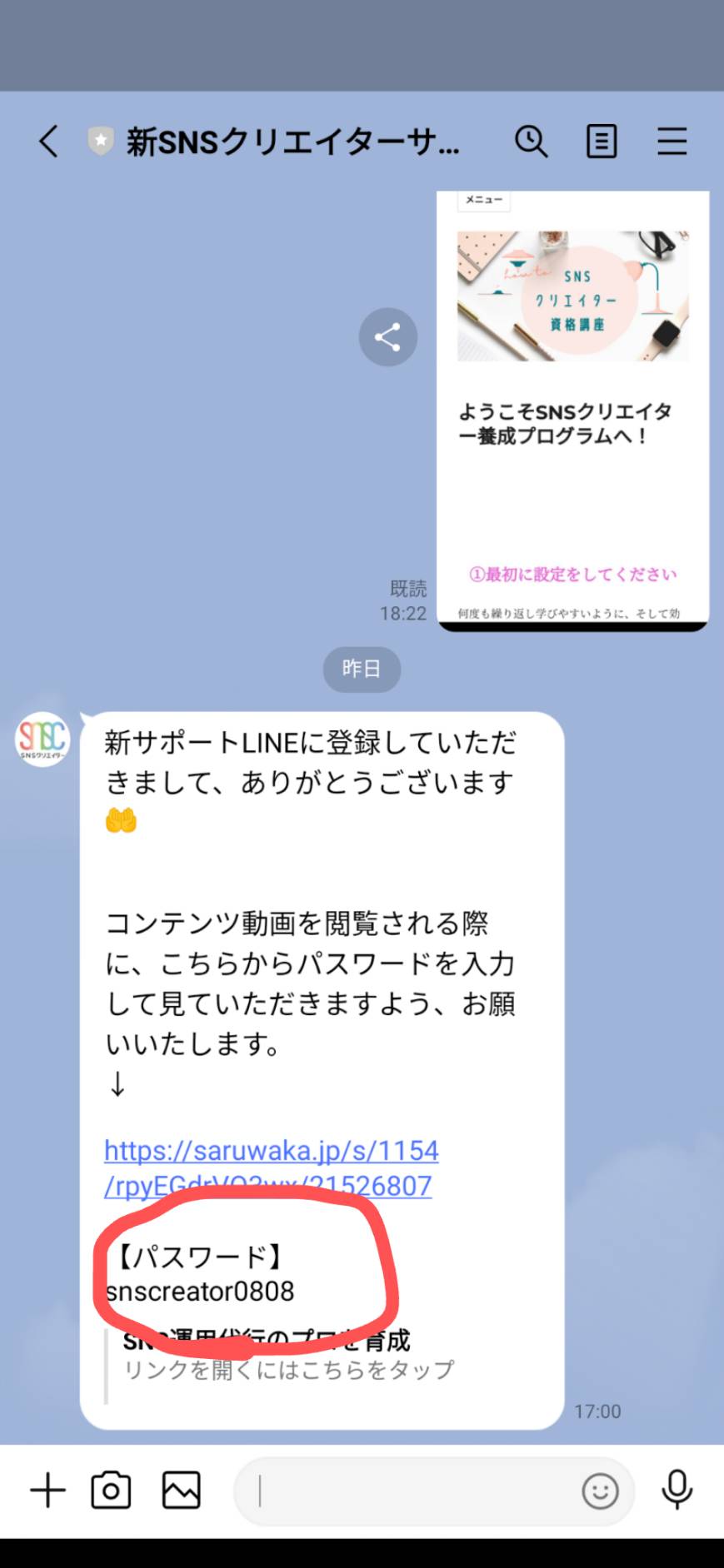Screen dimensions: 724x1568
Task: Open the chat hamburger menu
Action: click(x=672, y=142)
